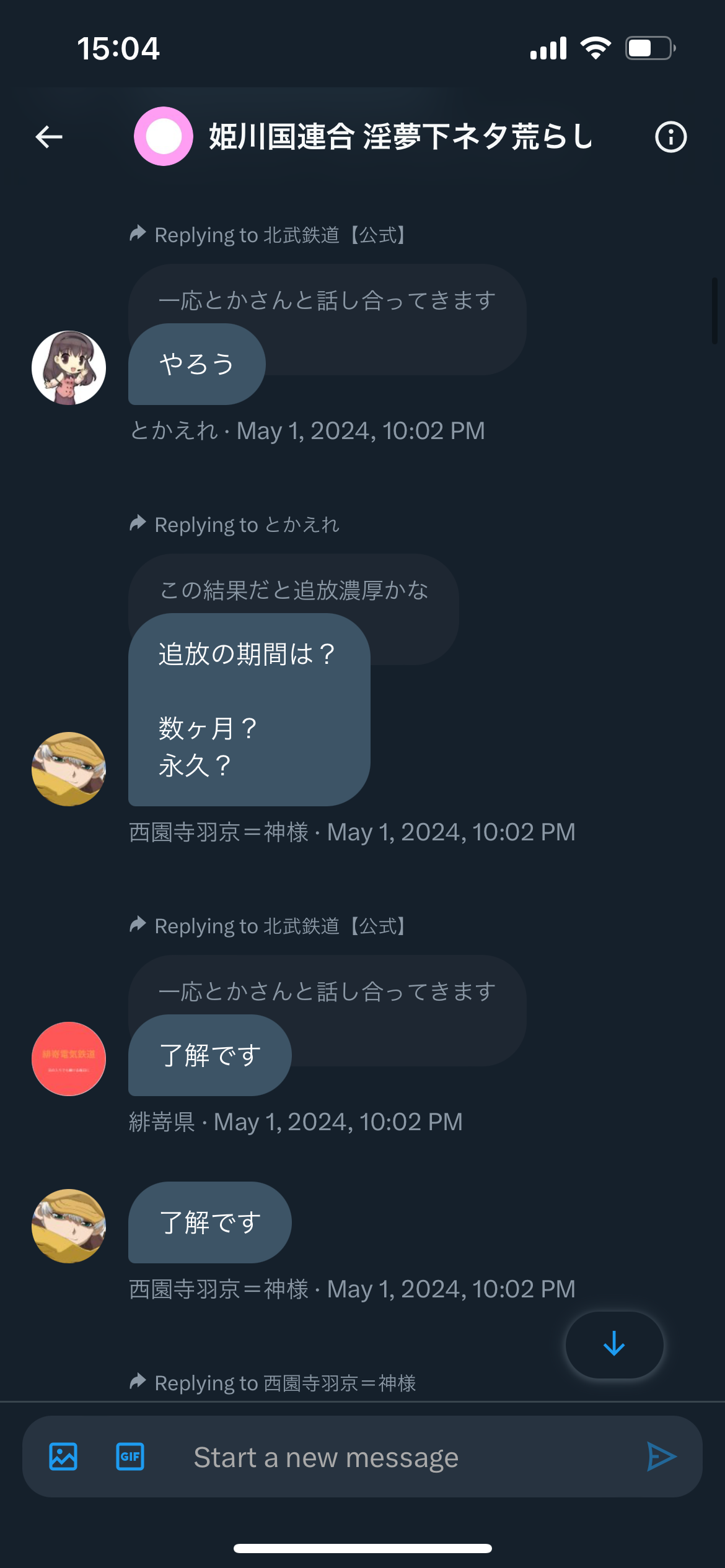Go back using the arrow icon
The width and height of the screenshot is (725, 1568).
49,137
